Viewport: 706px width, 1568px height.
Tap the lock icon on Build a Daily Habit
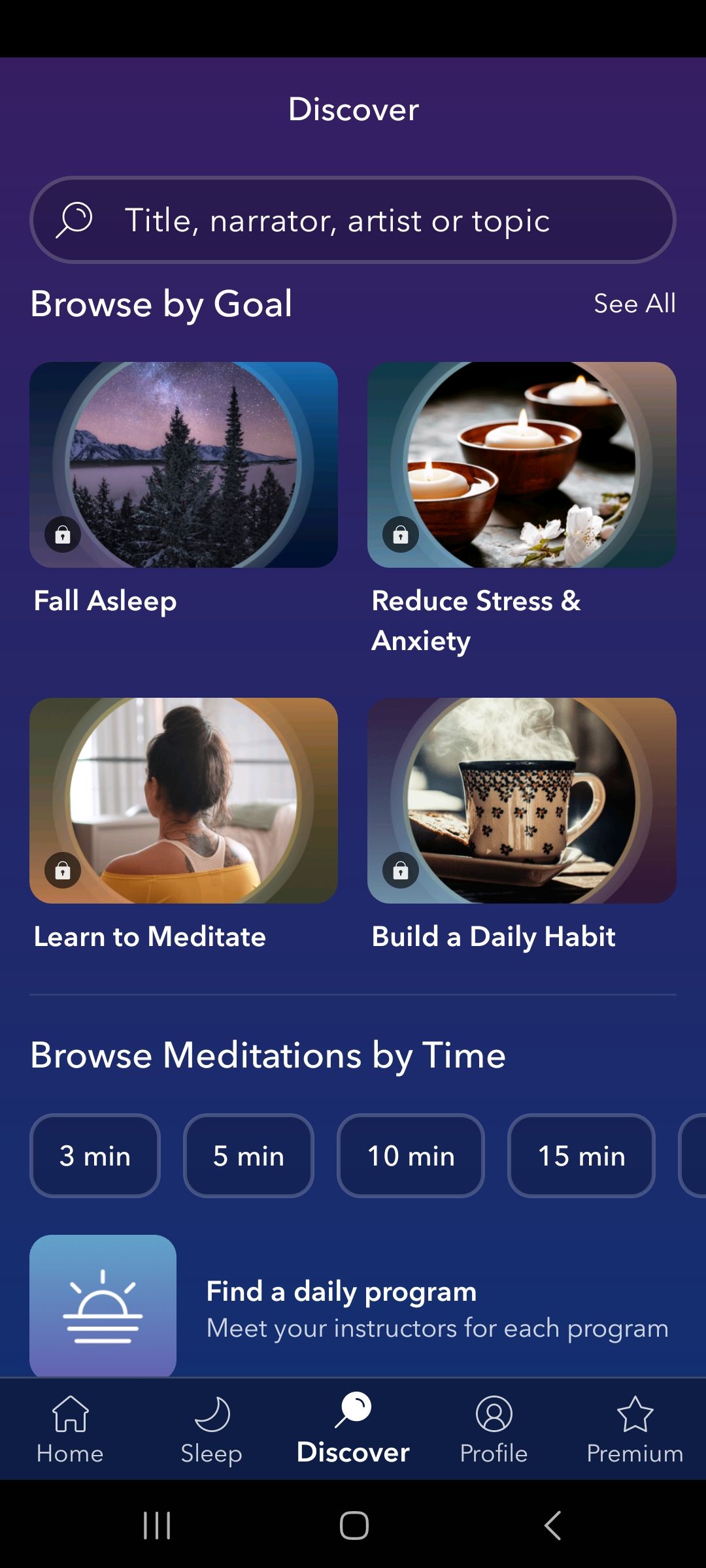click(401, 870)
